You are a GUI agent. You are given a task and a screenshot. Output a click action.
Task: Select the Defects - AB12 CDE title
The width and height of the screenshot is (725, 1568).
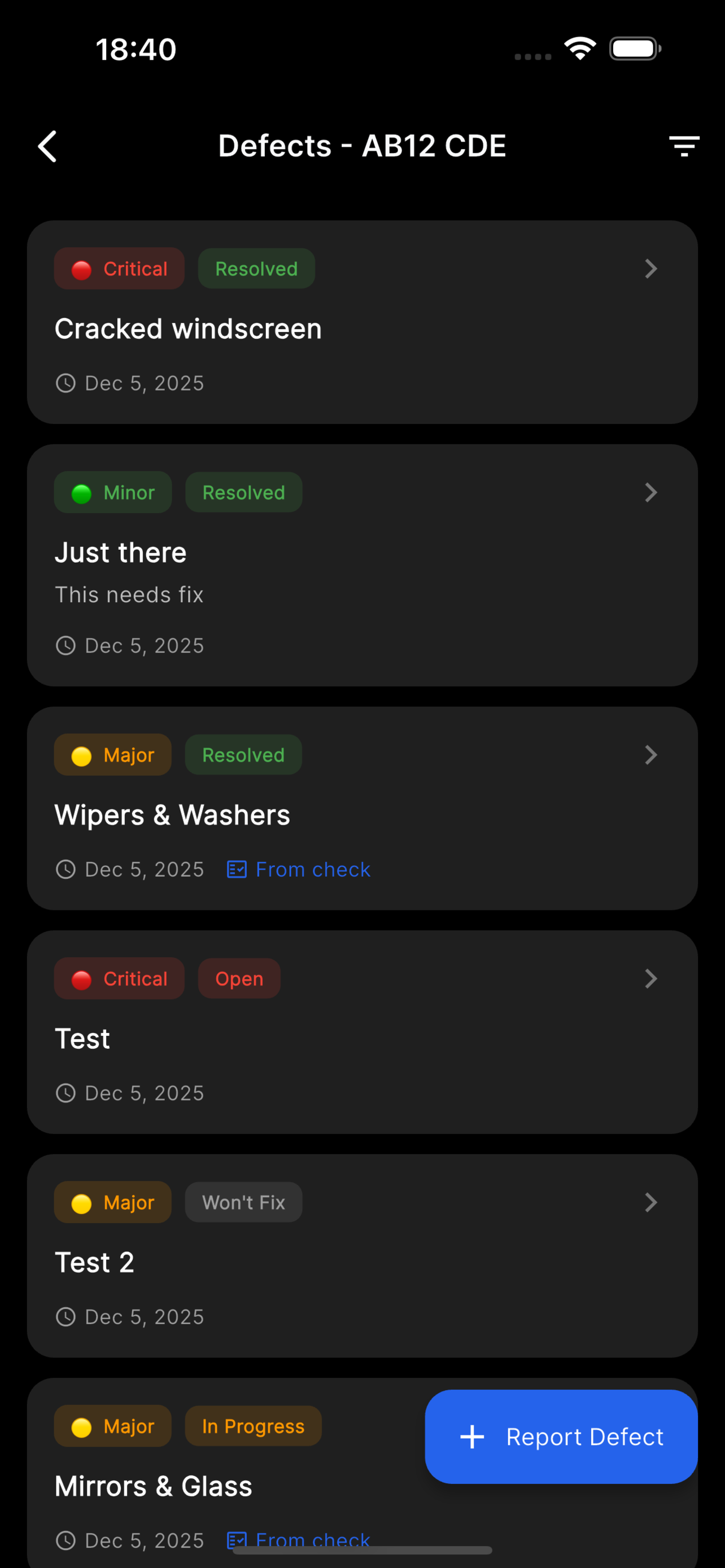point(362,146)
